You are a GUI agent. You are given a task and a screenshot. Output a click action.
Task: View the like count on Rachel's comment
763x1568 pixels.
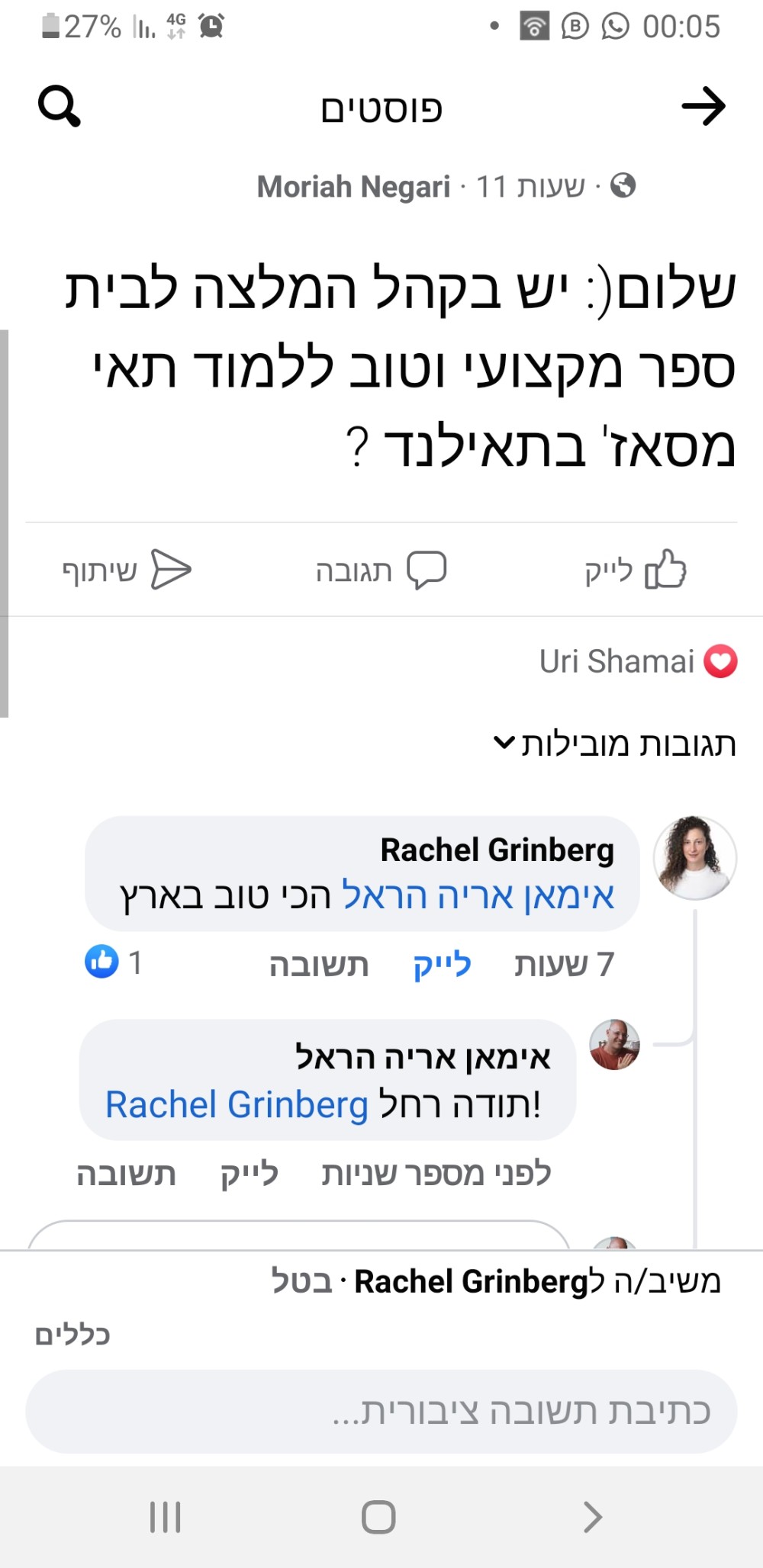coord(113,962)
